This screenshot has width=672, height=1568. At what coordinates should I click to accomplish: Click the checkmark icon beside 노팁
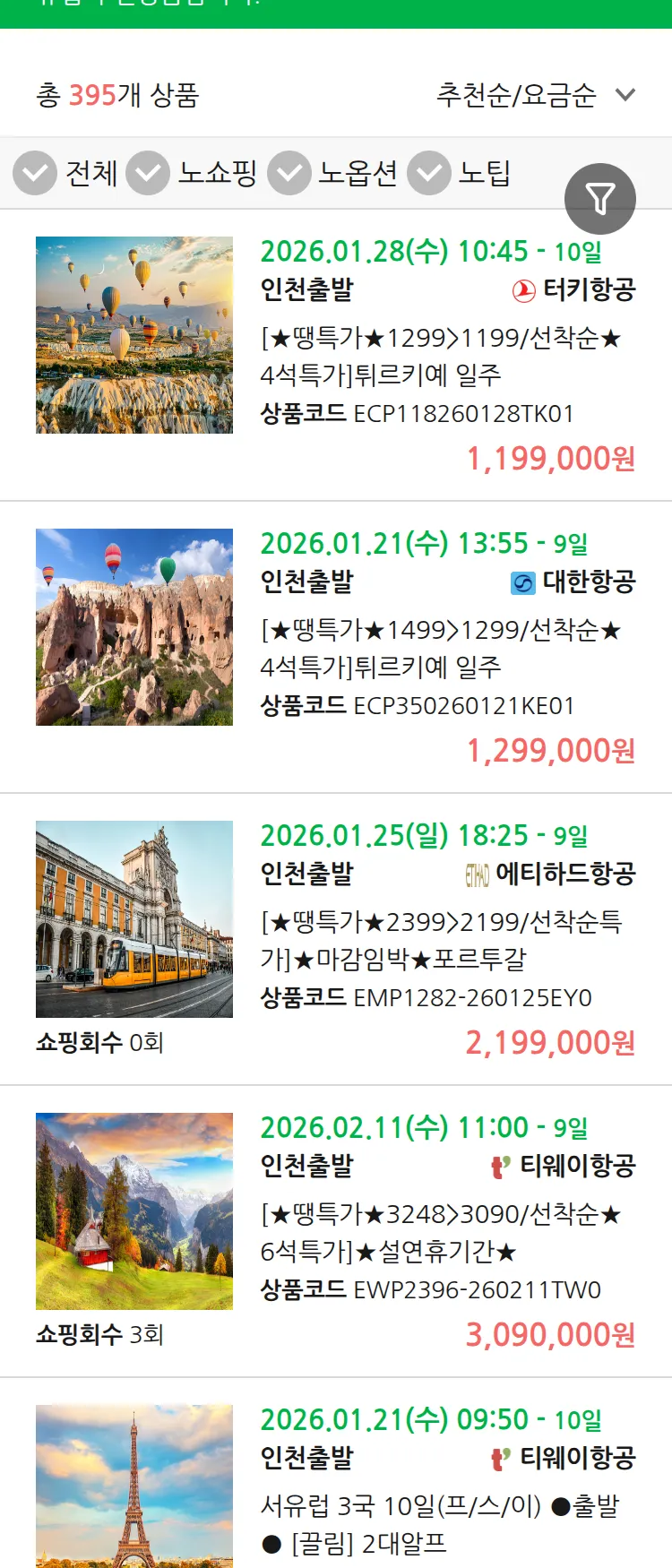tap(429, 173)
